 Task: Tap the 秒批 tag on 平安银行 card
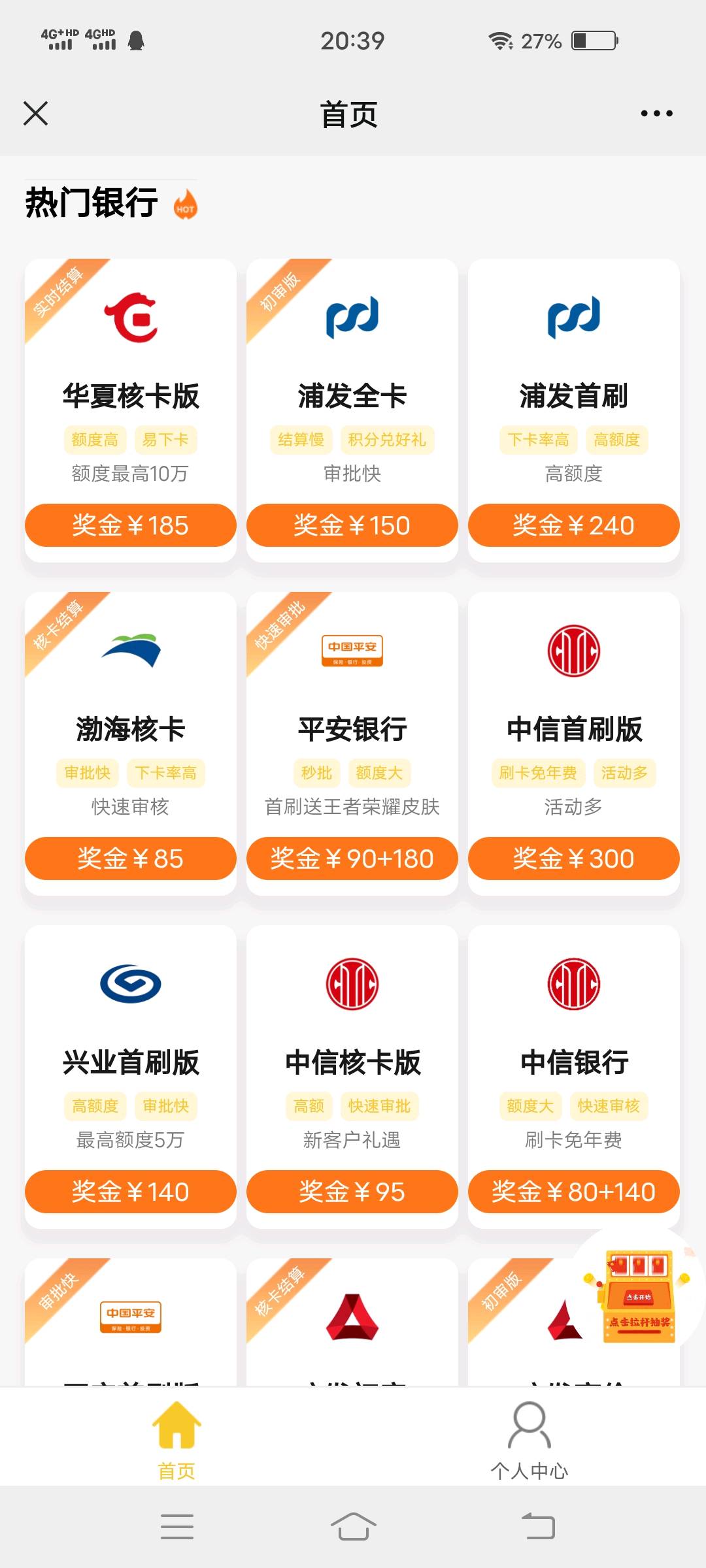pyautogui.click(x=316, y=773)
